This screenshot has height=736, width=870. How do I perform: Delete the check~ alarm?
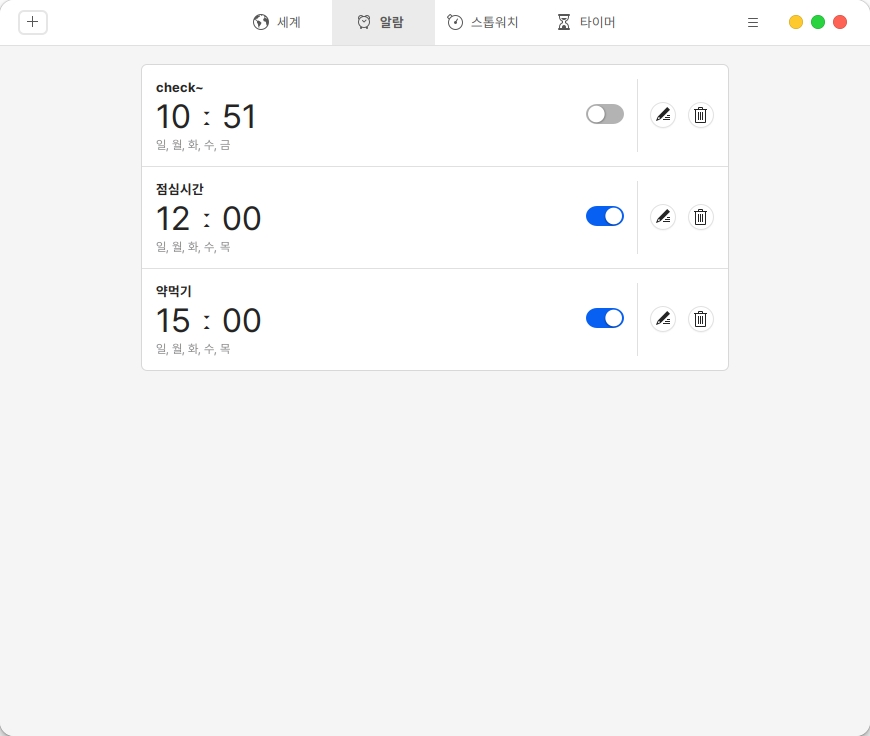pyautogui.click(x=700, y=115)
